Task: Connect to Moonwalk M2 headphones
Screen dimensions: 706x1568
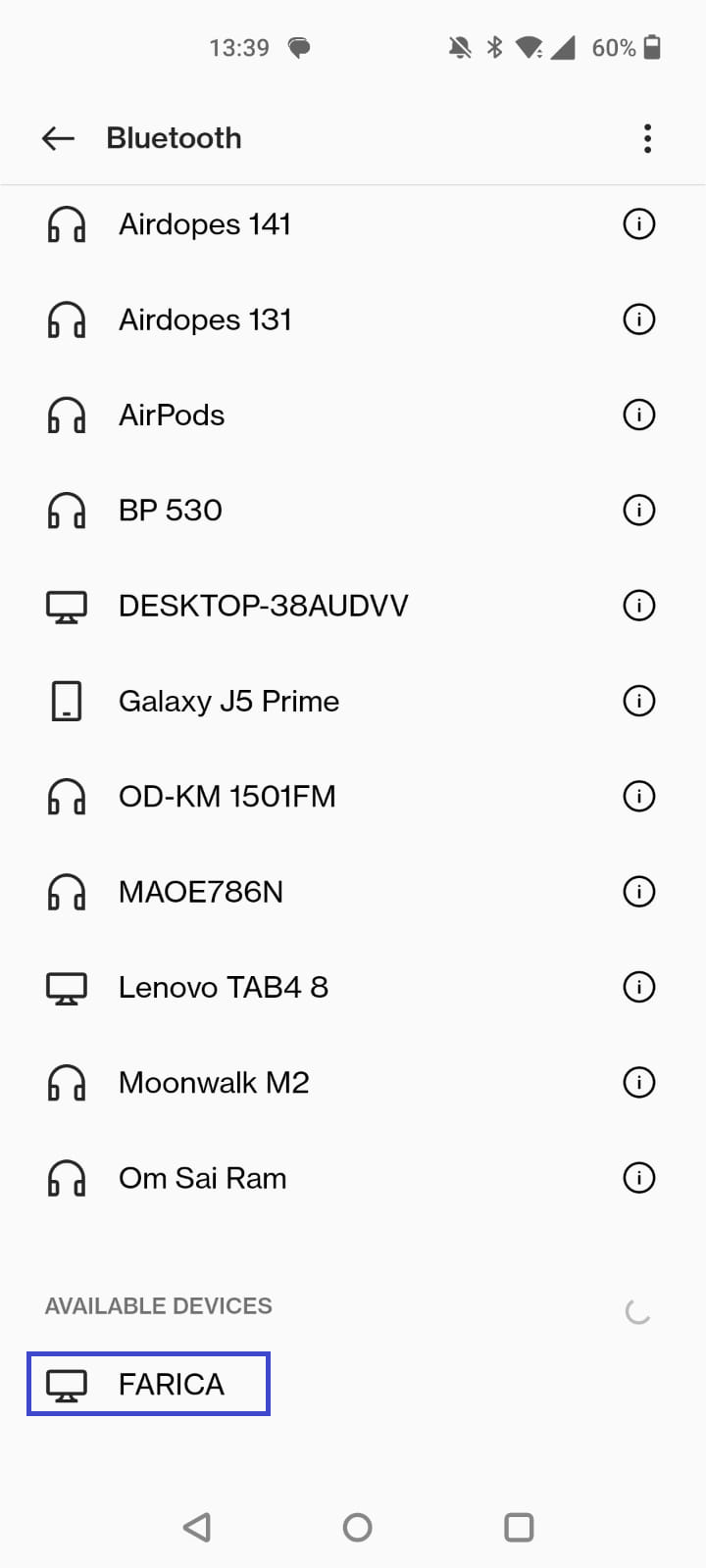Action: coord(214,1083)
